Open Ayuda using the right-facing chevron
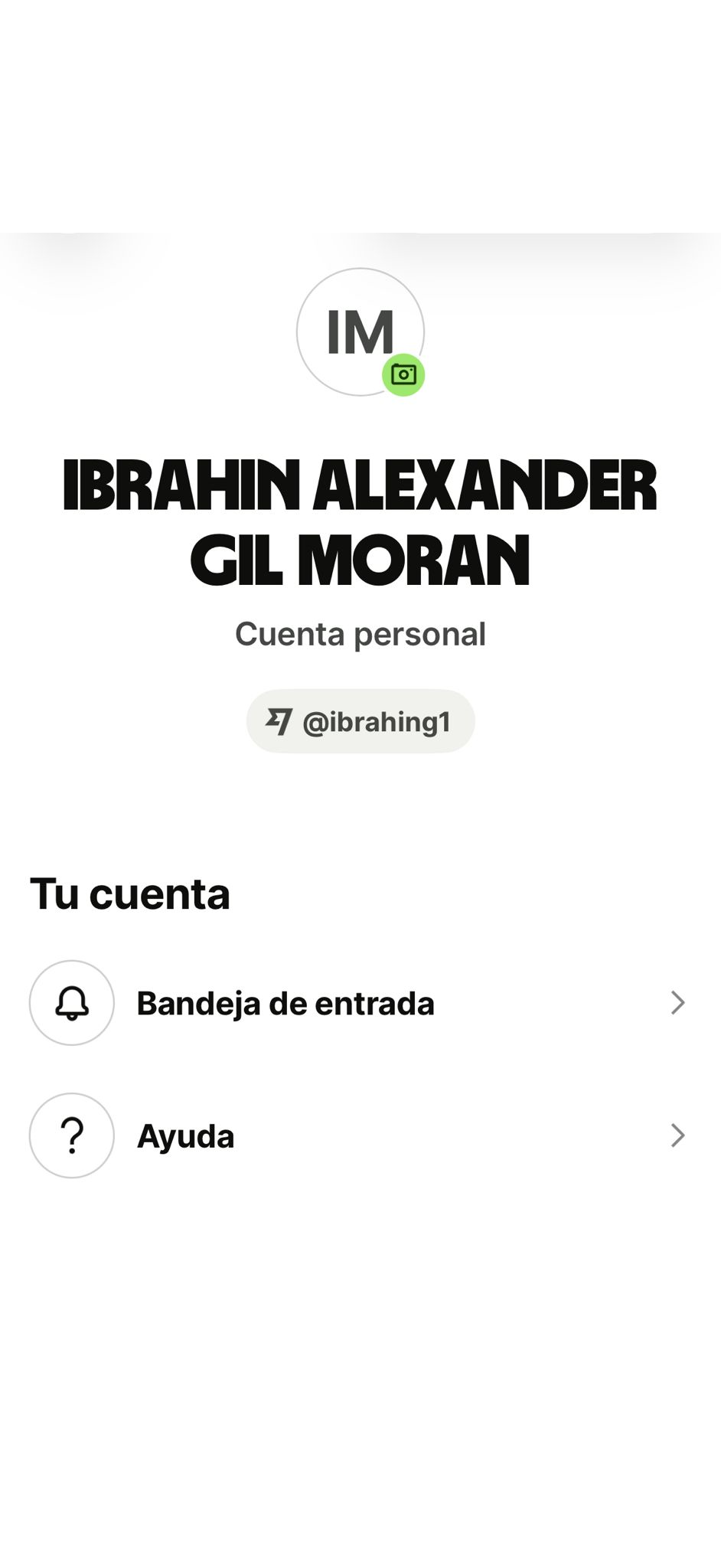 [x=677, y=1135]
